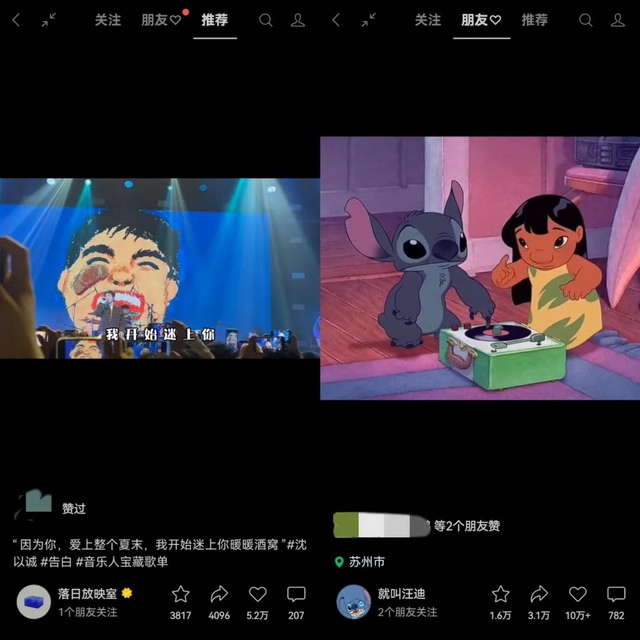
Task: Open the 苏州市 location tag
Action: pyautogui.click(x=366, y=562)
